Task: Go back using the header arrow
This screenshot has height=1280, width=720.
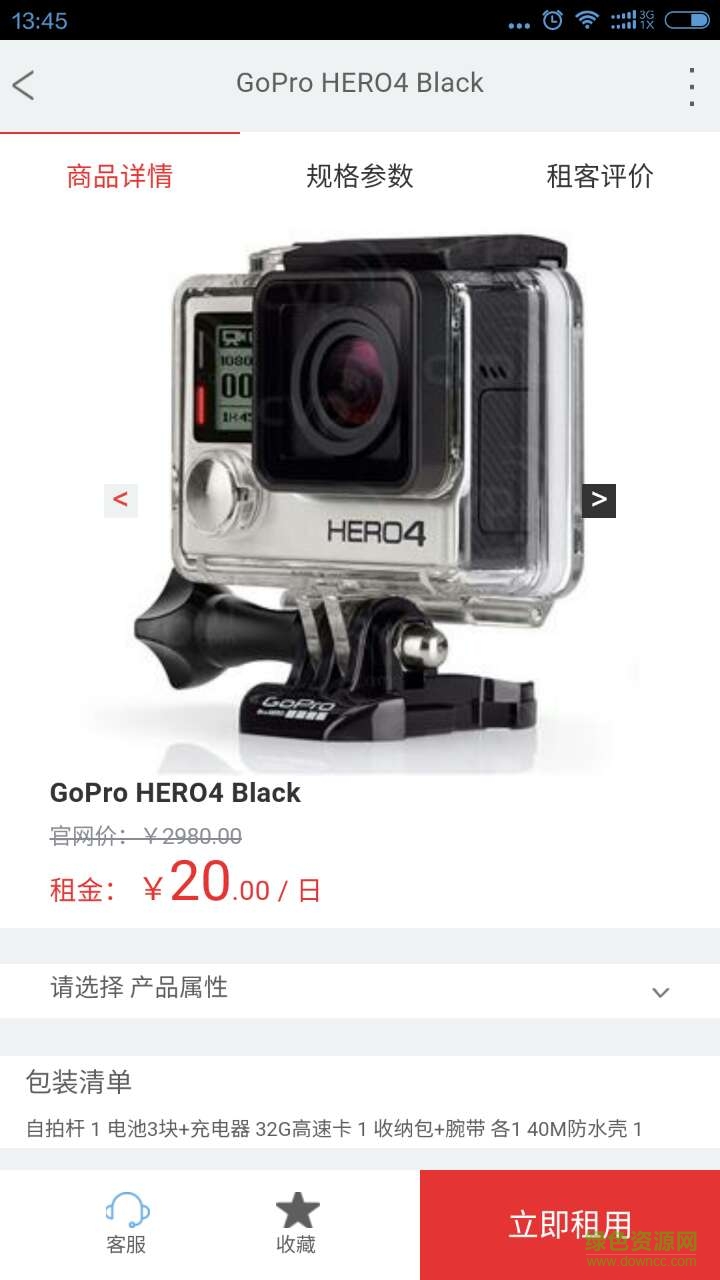Action: pyautogui.click(x=24, y=85)
